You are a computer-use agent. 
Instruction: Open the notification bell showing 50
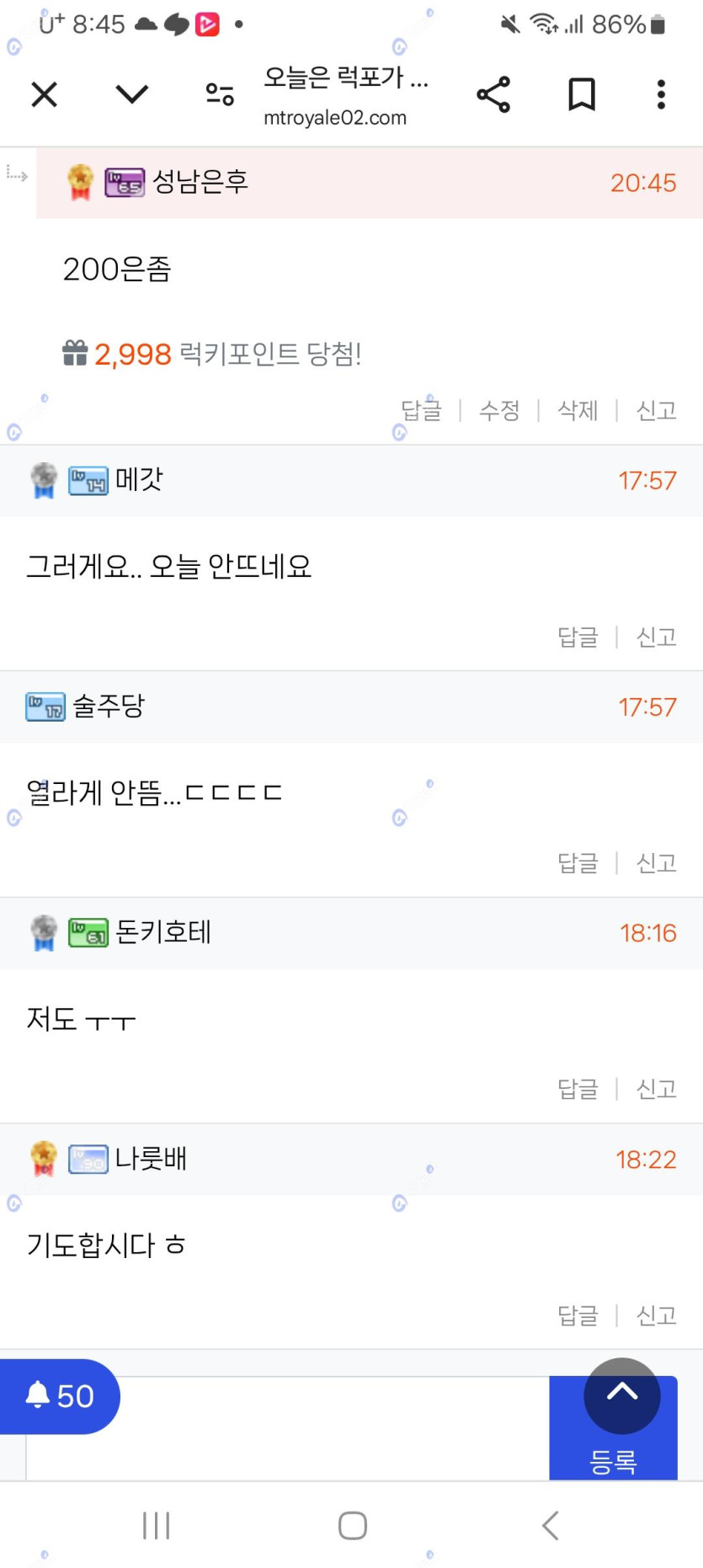click(x=59, y=1396)
